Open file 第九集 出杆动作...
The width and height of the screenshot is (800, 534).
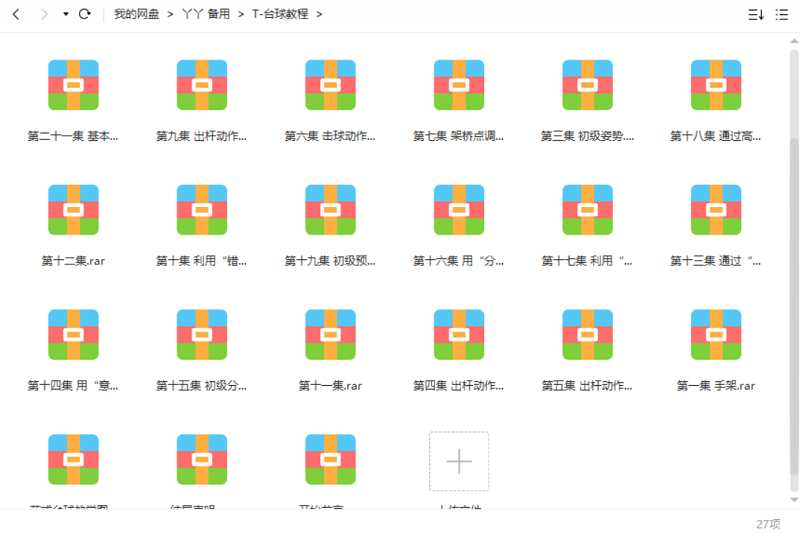click(202, 85)
